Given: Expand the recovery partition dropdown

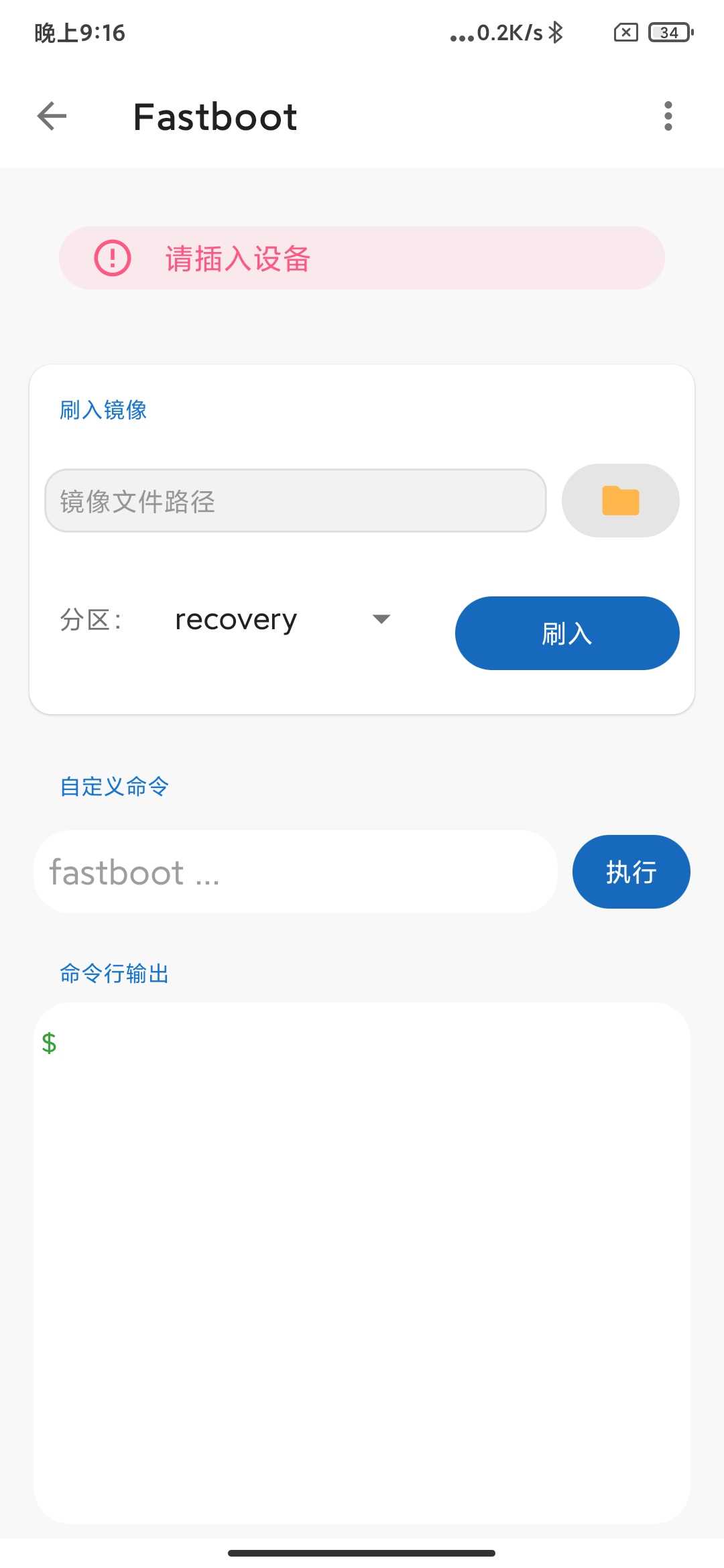Looking at the screenshot, I should pyautogui.click(x=282, y=620).
